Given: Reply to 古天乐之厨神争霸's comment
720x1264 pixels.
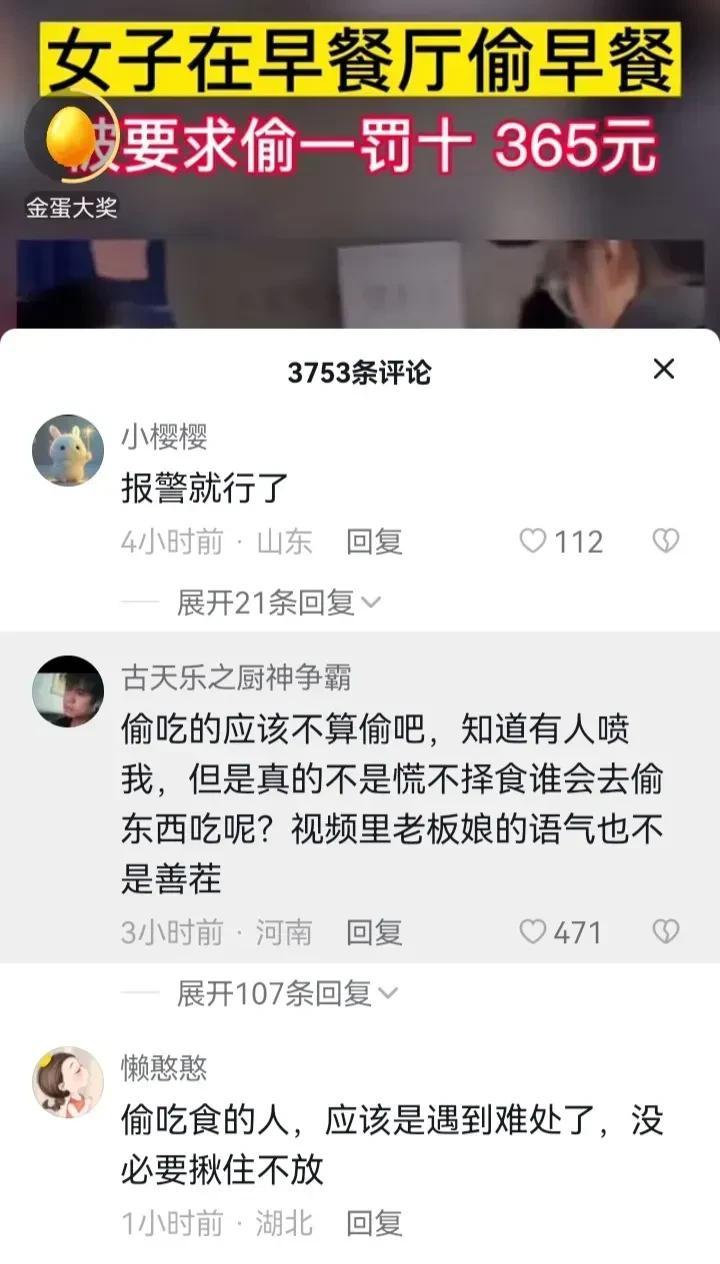Looking at the screenshot, I should point(374,933).
